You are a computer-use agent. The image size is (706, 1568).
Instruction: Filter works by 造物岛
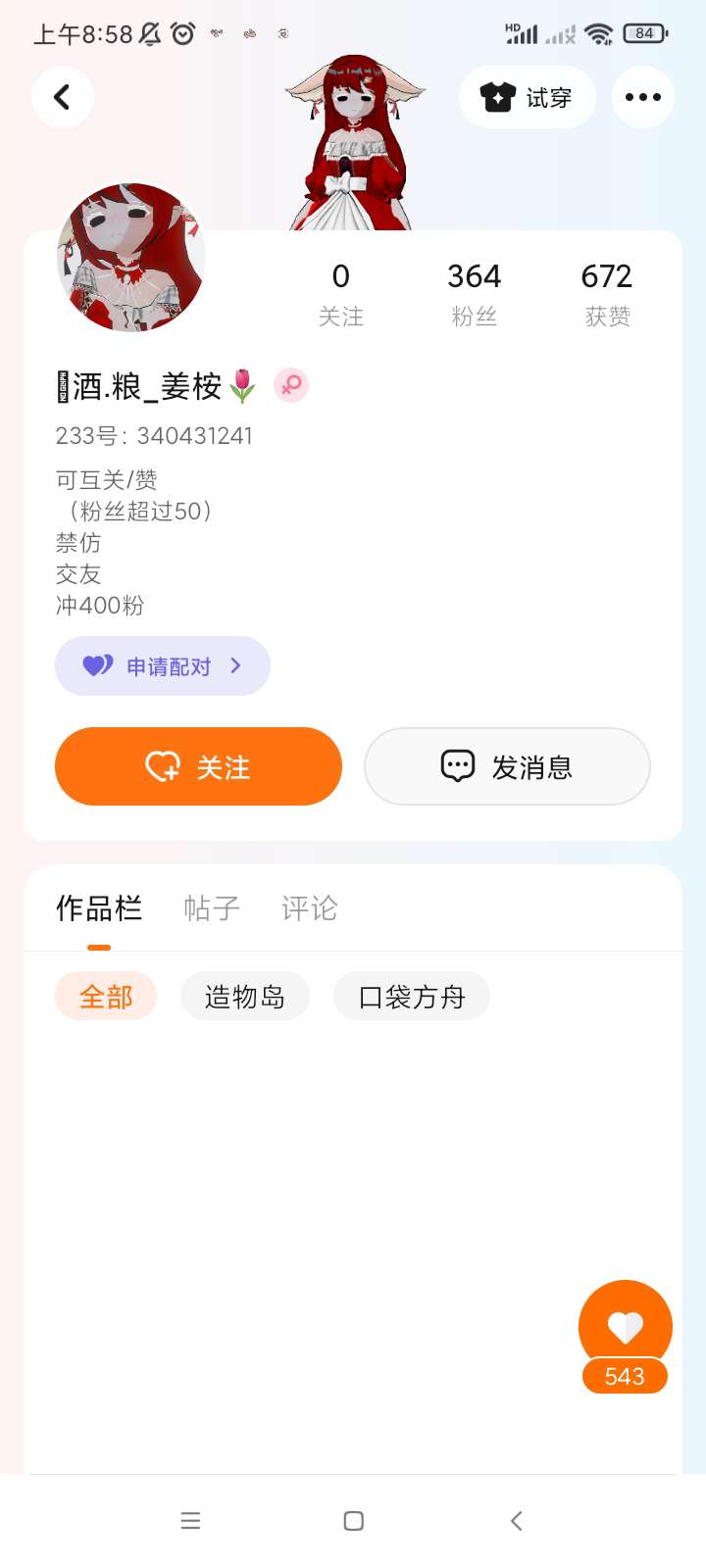click(x=244, y=997)
